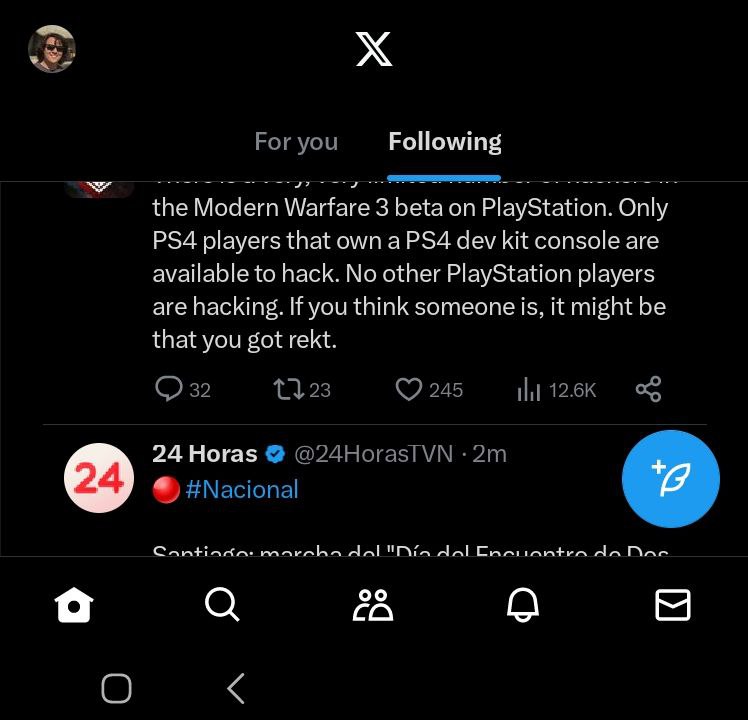748x720 pixels.
Task: Select the Following tab
Action: (x=445, y=142)
